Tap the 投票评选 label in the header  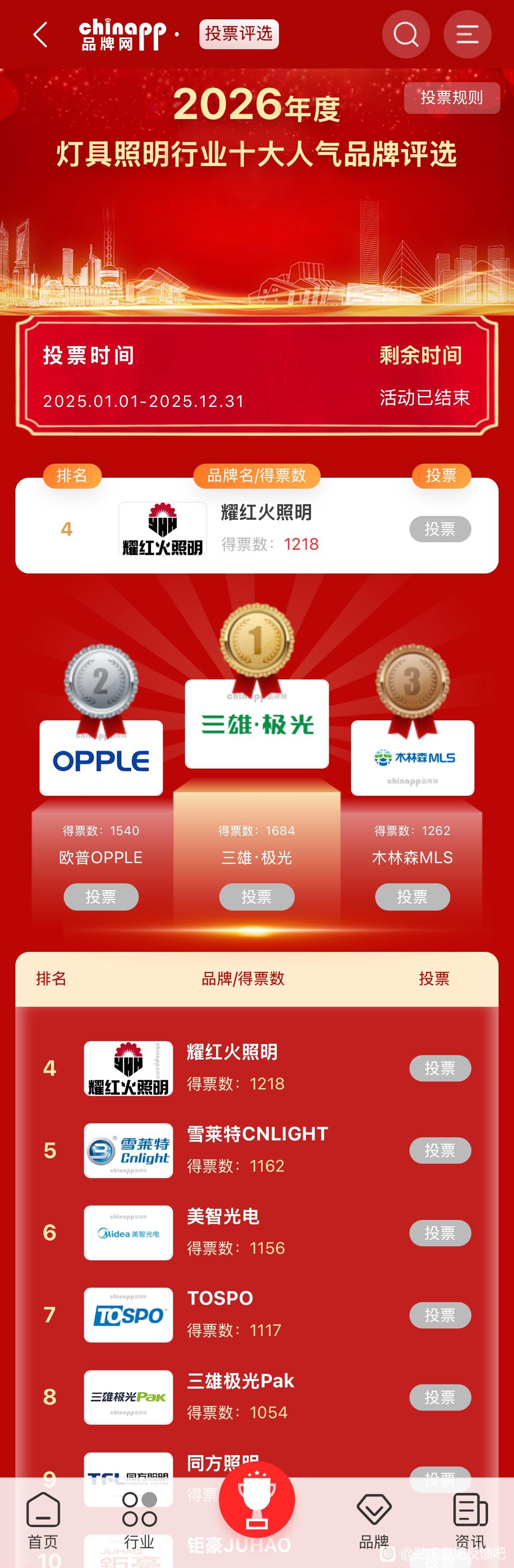pyautogui.click(x=239, y=34)
